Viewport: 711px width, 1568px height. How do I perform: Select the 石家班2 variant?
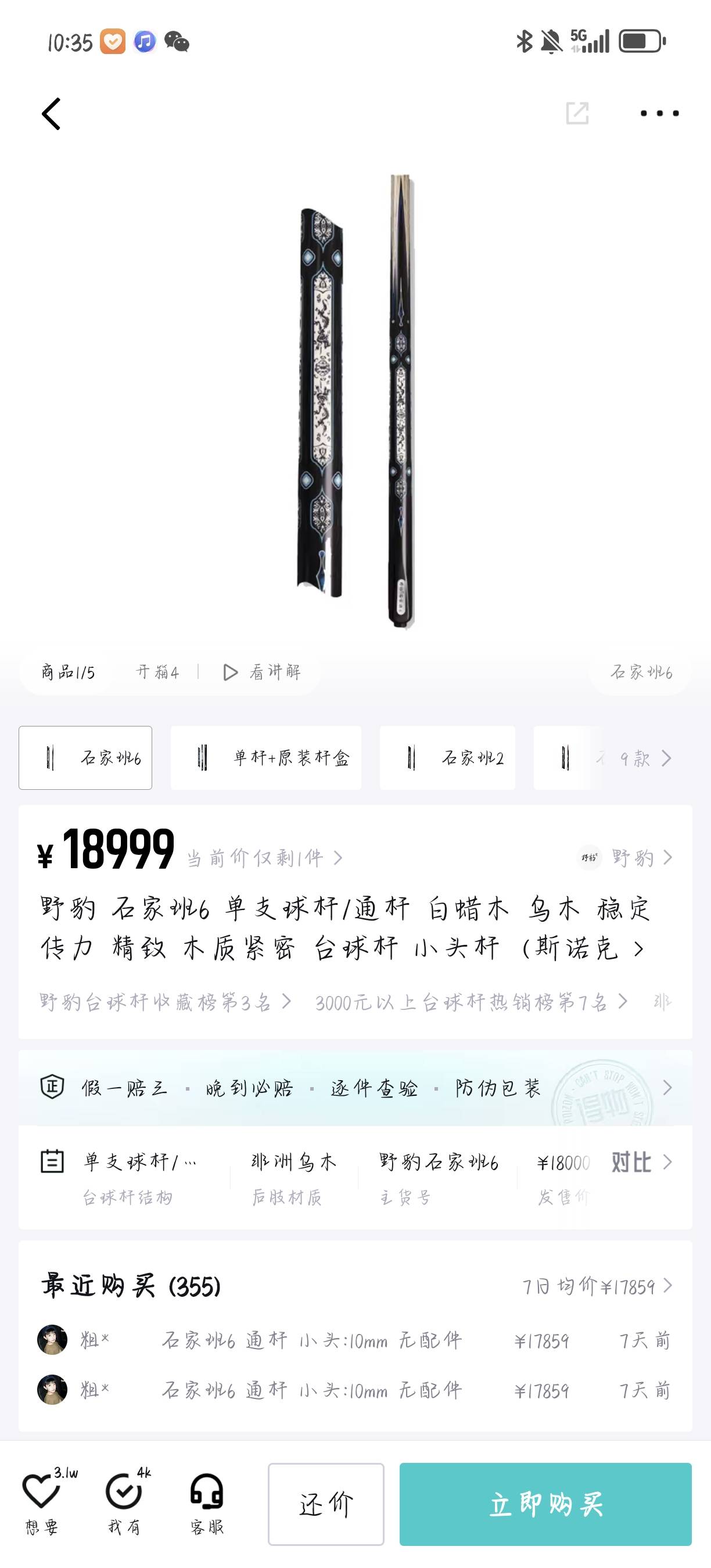tap(447, 758)
